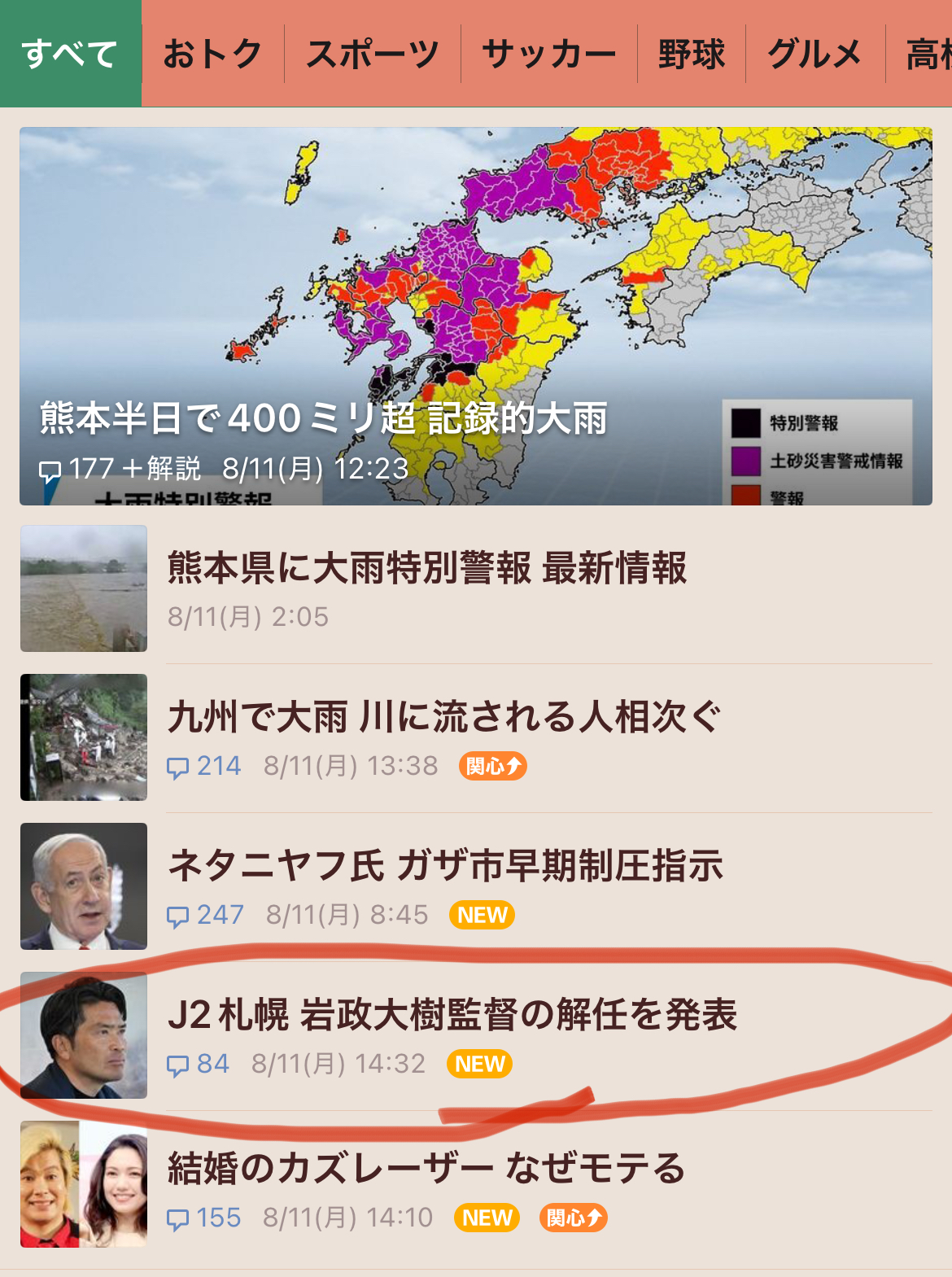Open 九州で大雨 川に流される人相次ぐ article
Viewport: 952px width, 1277px height.
(x=443, y=718)
